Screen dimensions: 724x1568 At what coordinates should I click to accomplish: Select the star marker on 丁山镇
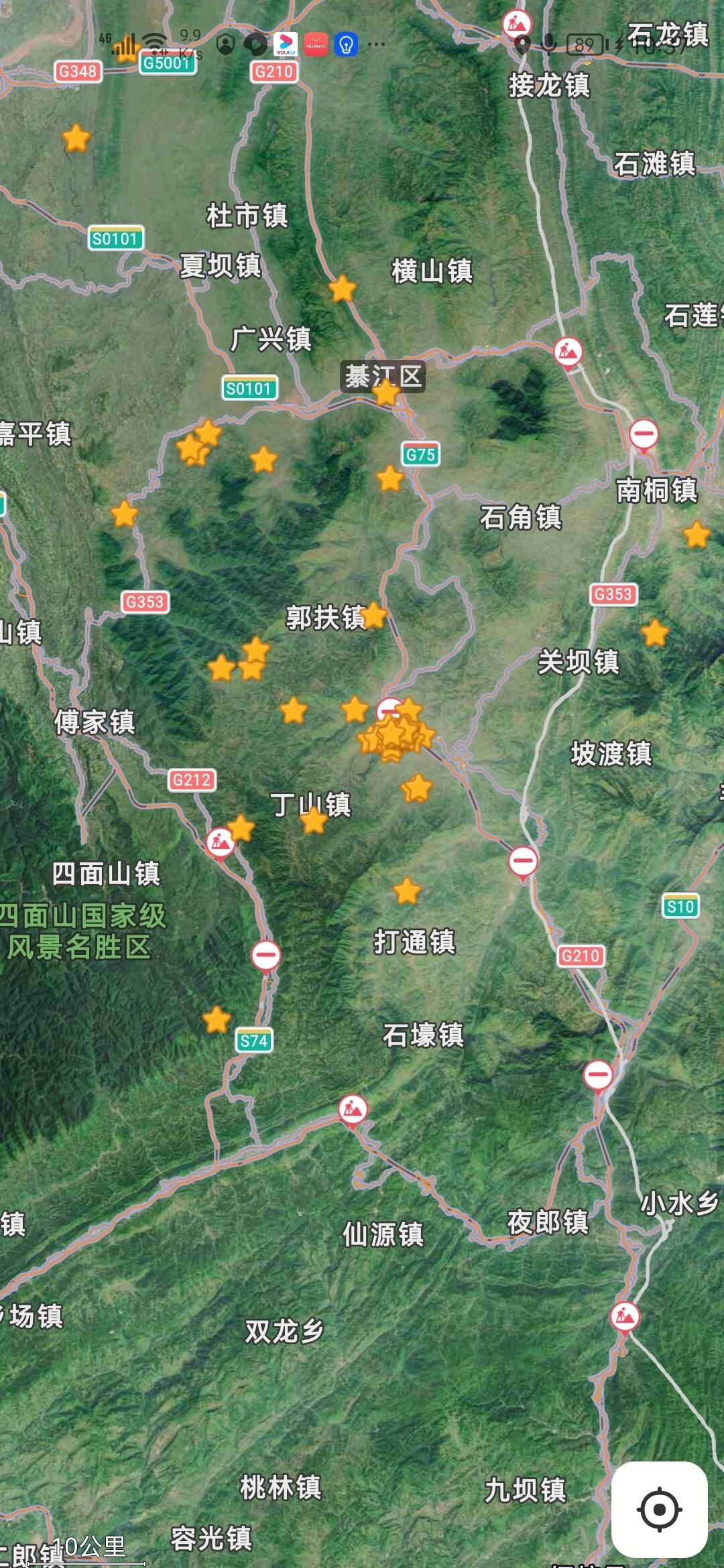(x=313, y=820)
